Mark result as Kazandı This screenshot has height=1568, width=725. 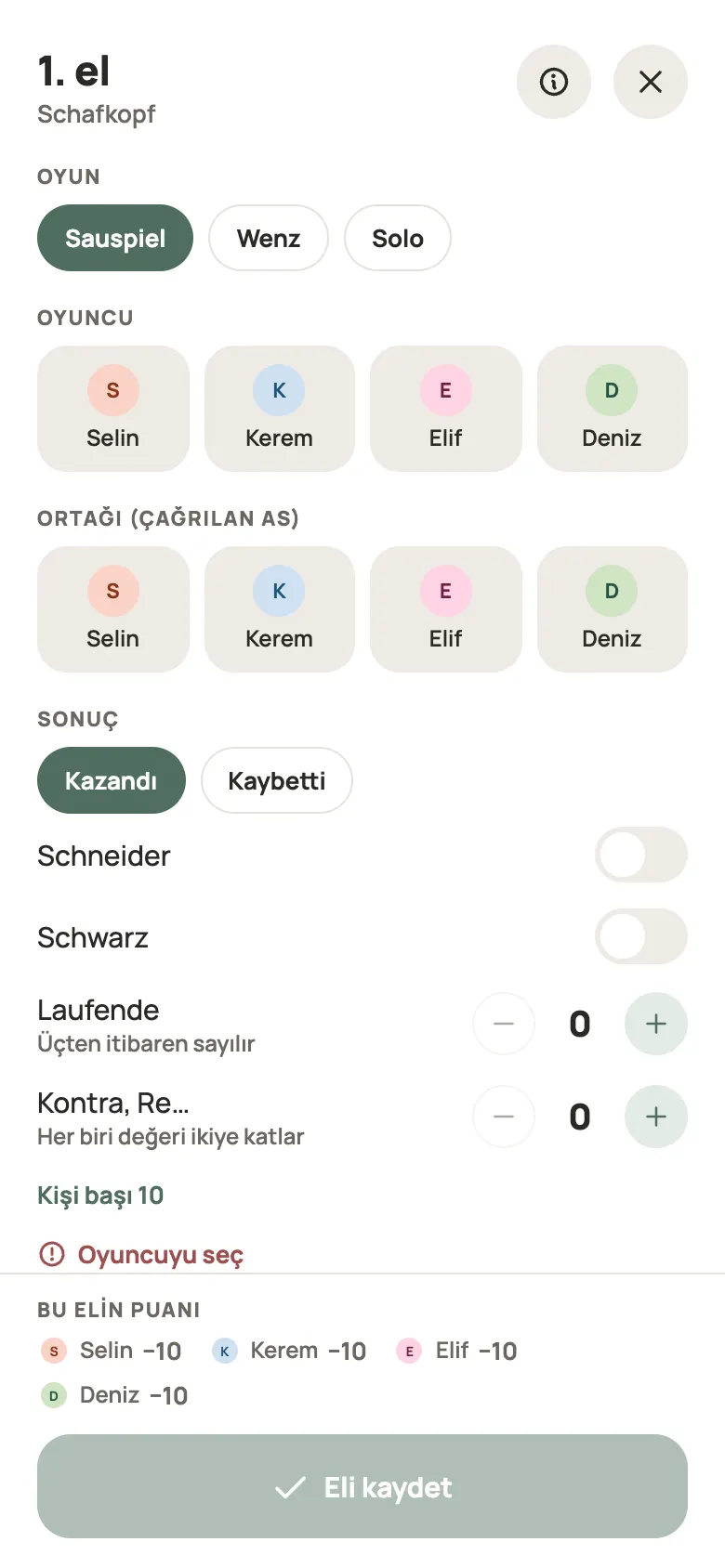point(112,780)
